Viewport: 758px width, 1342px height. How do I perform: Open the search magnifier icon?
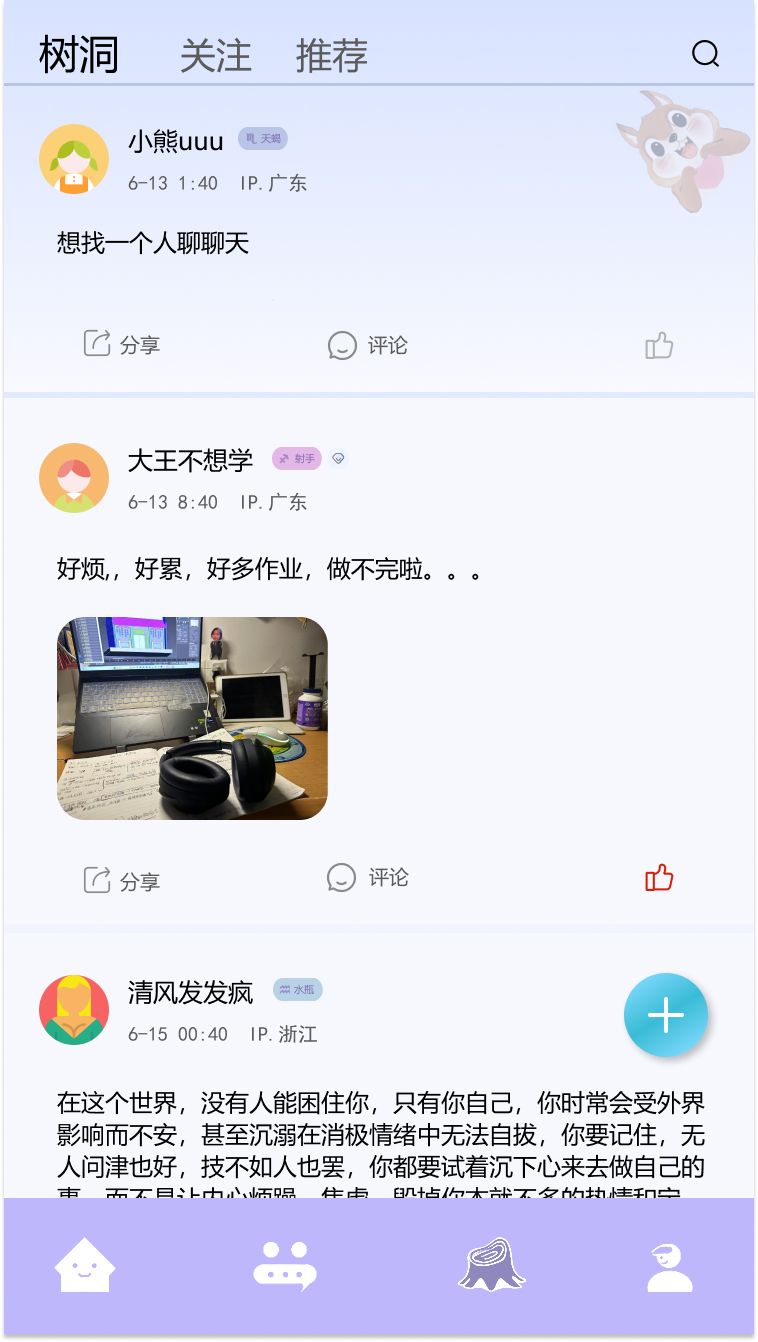coord(705,54)
